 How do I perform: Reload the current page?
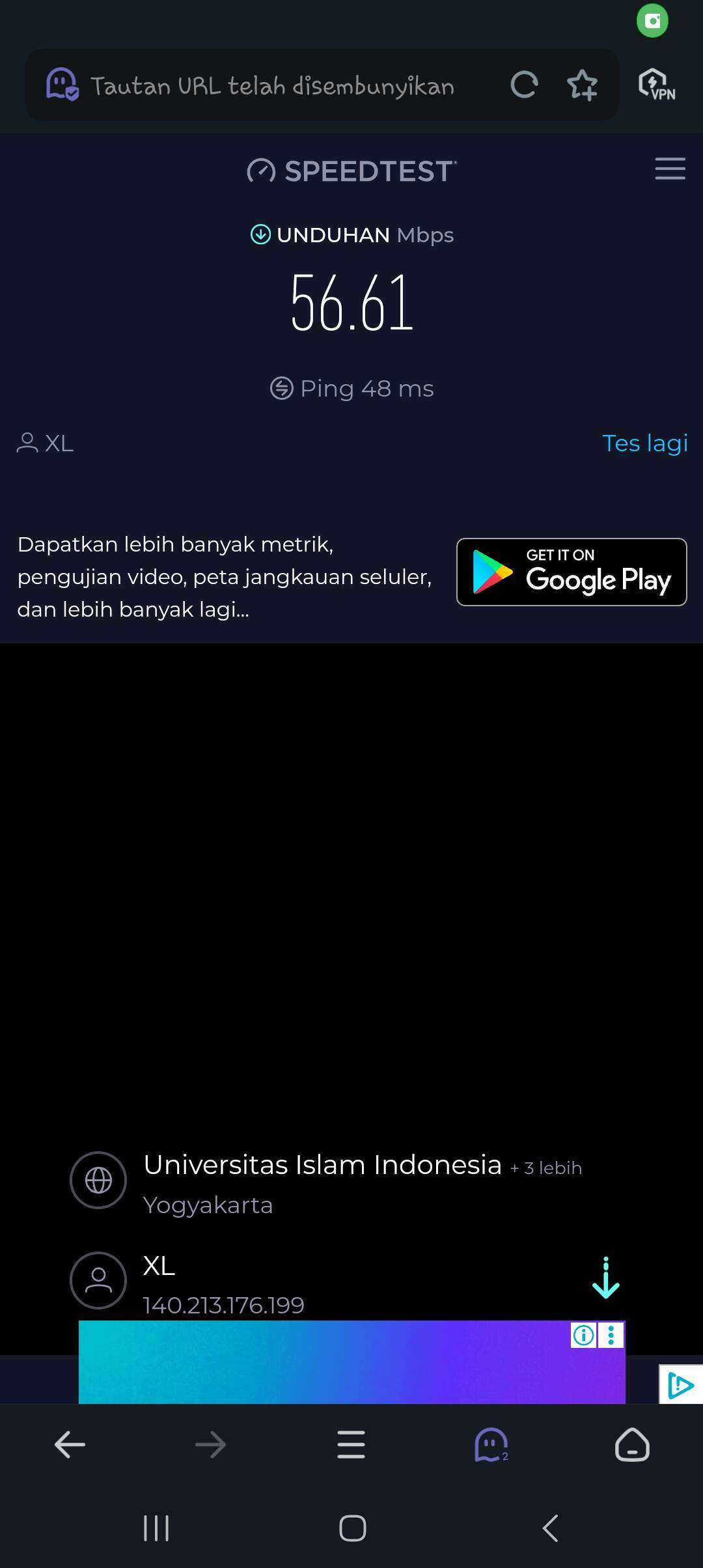pyautogui.click(x=524, y=85)
